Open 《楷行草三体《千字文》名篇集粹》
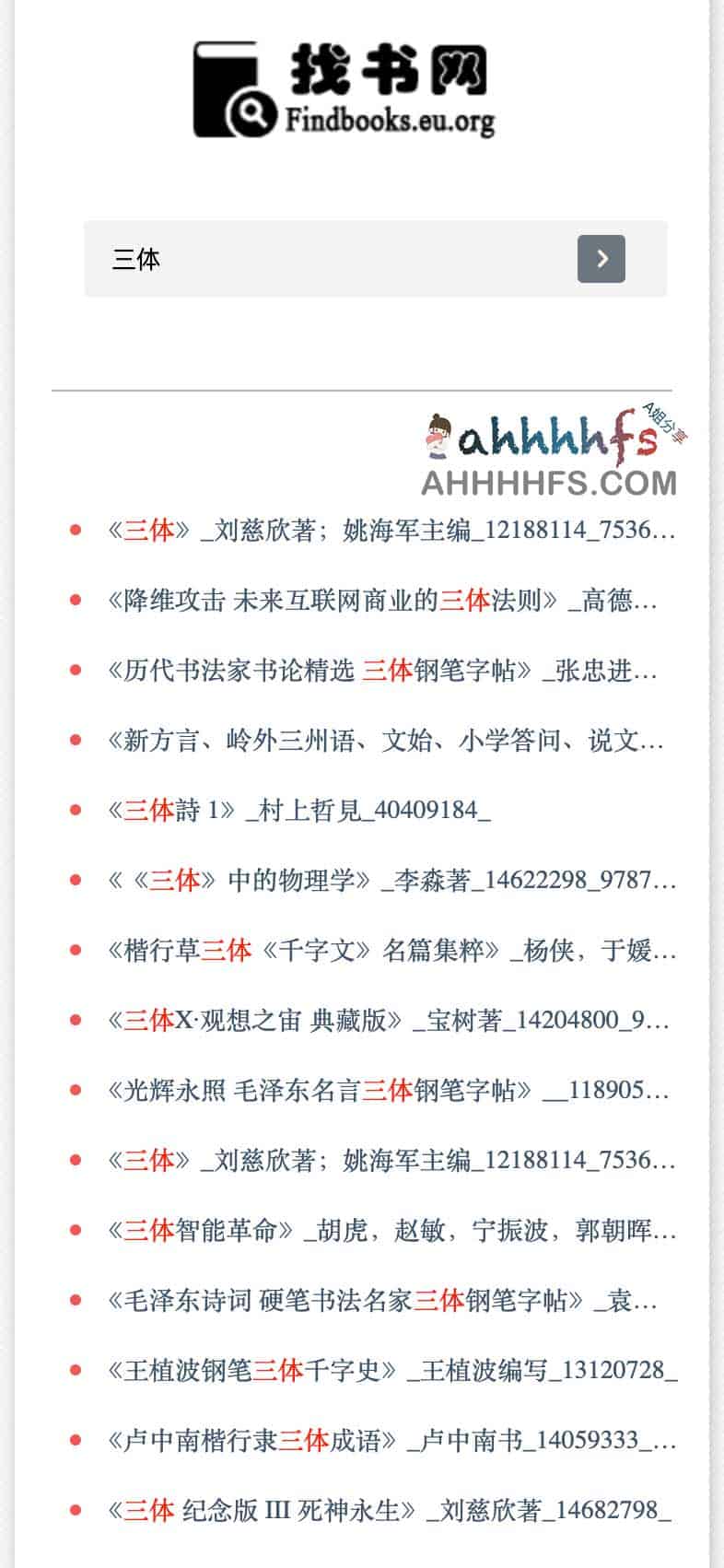This screenshot has width=724, height=1568. (x=387, y=951)
